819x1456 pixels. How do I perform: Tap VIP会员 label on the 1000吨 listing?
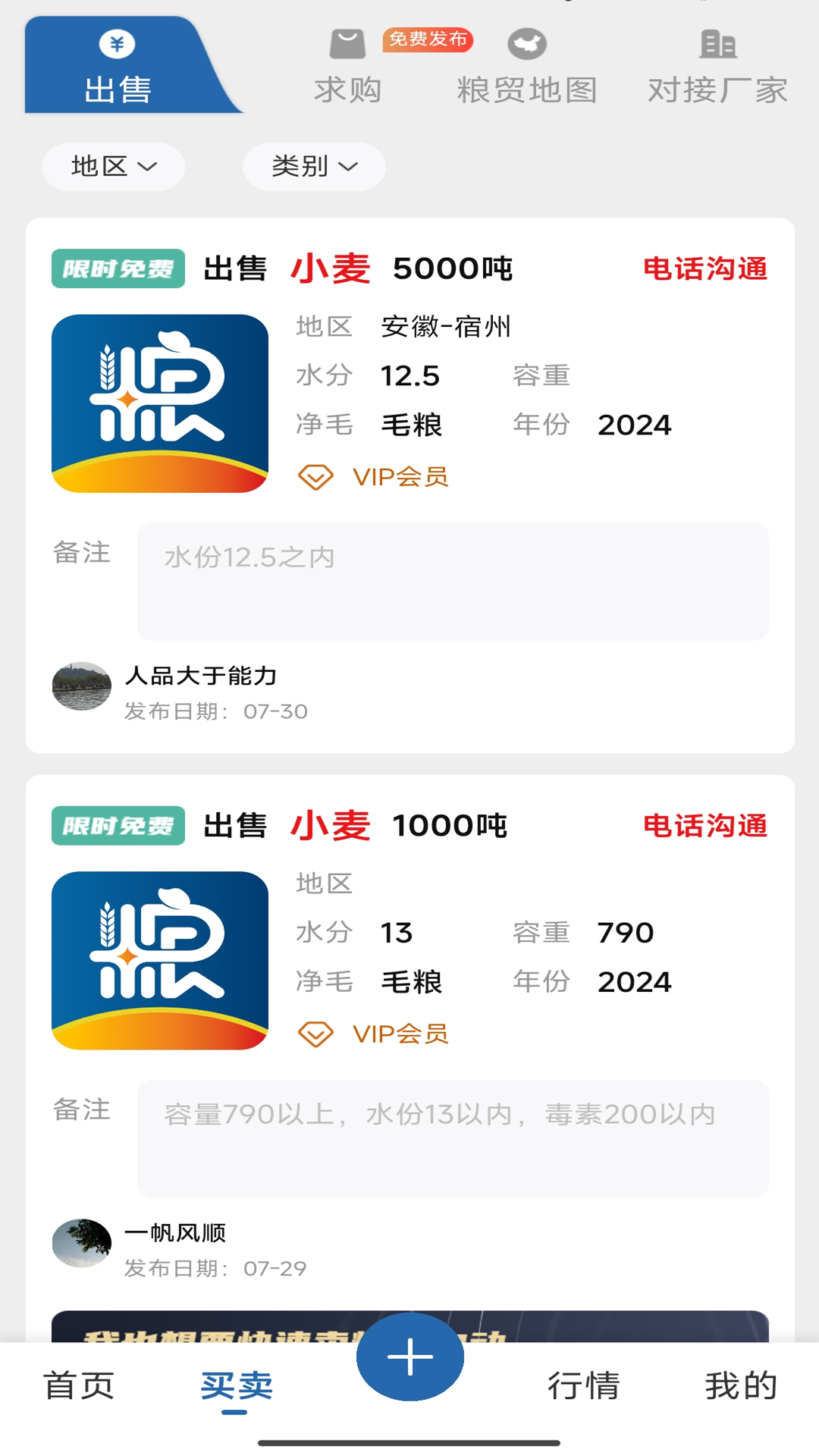(401, 1033)
